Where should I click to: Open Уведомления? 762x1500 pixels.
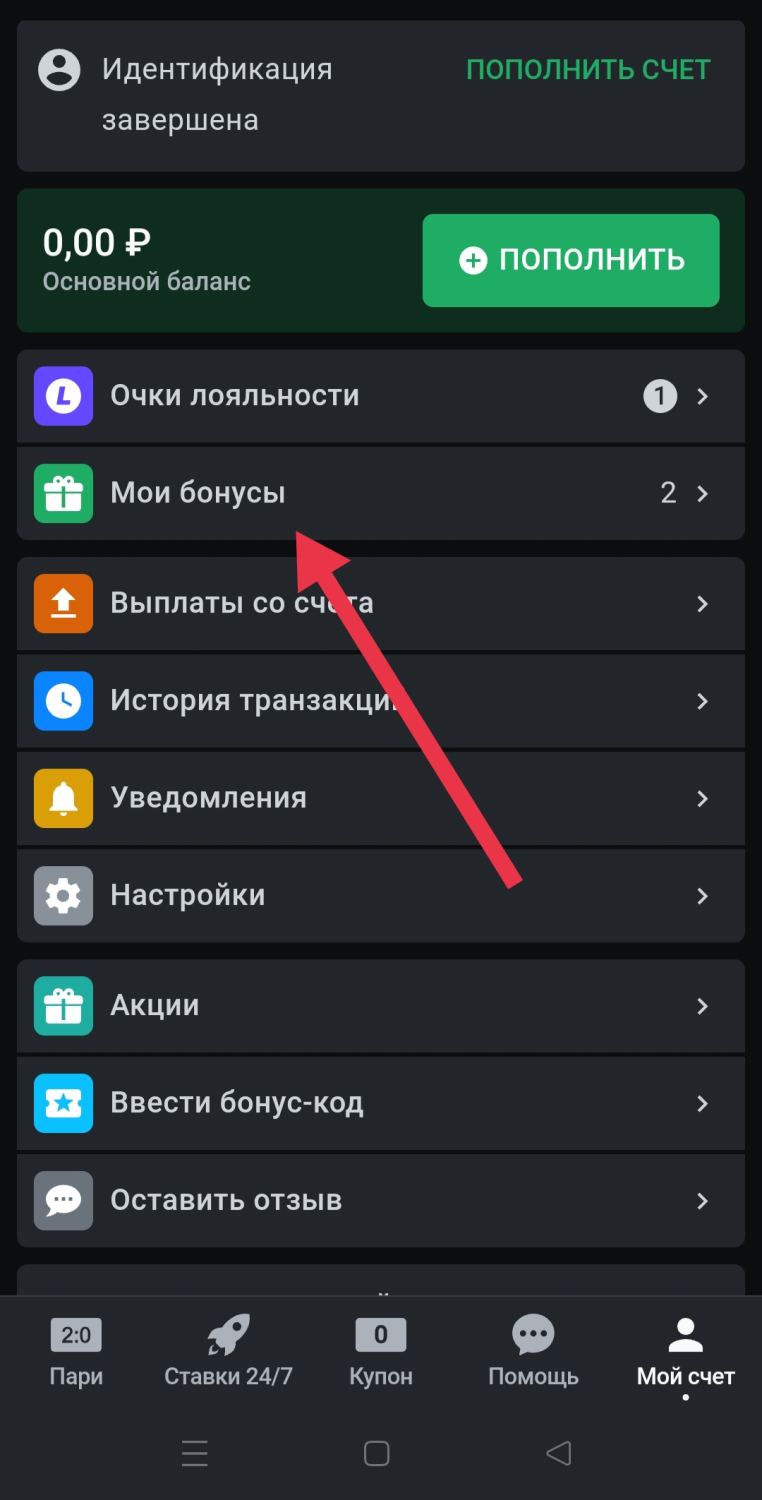(380, 798)
